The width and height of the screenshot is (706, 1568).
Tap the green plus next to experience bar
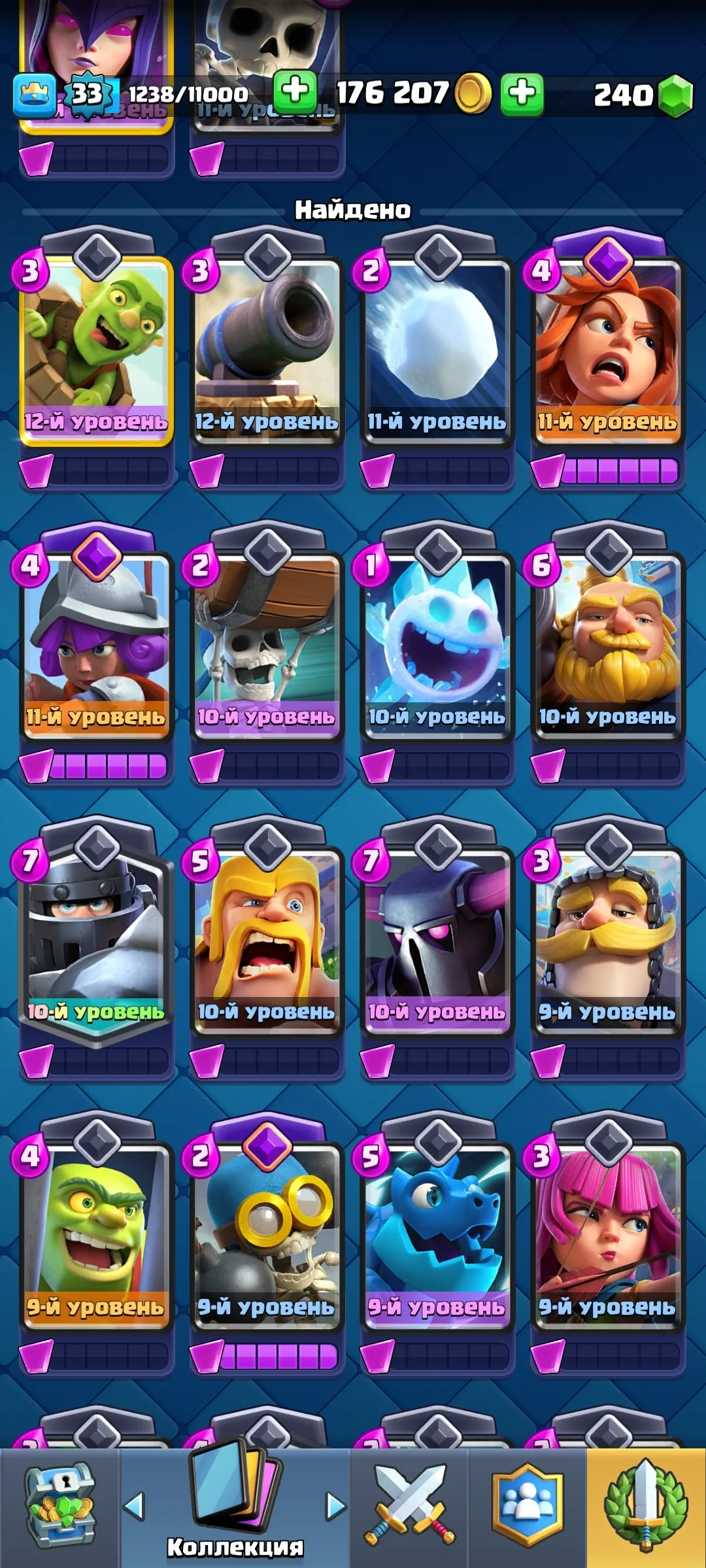pyautogui.click(x=295, y=91)
